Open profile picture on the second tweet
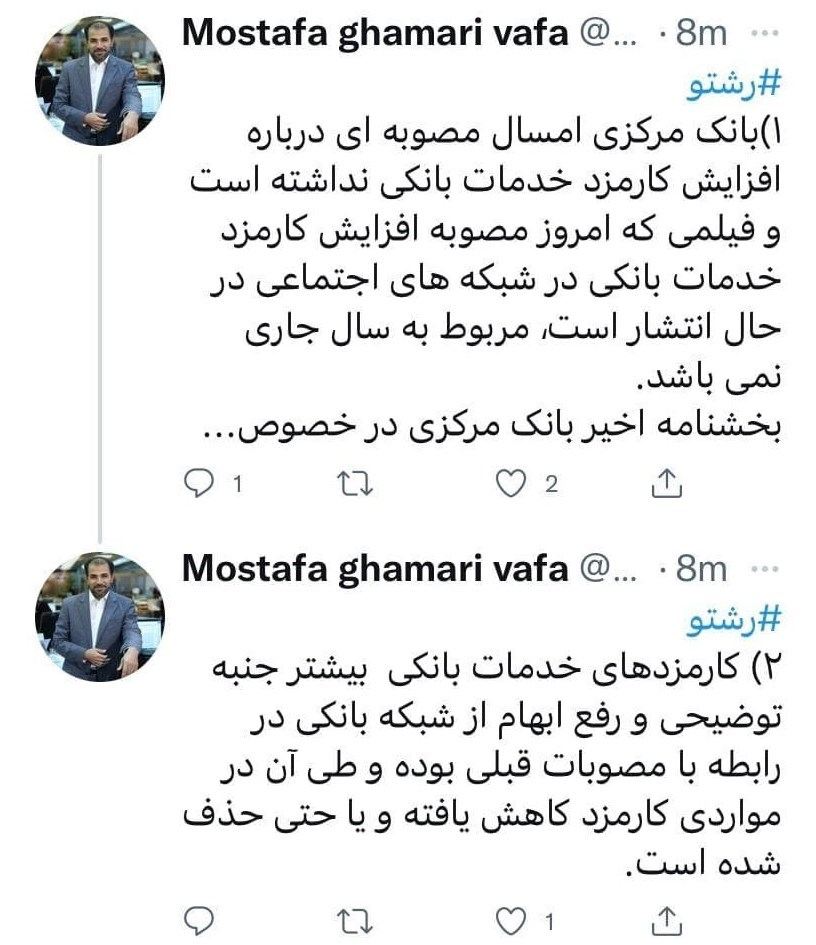 (98, 616)
